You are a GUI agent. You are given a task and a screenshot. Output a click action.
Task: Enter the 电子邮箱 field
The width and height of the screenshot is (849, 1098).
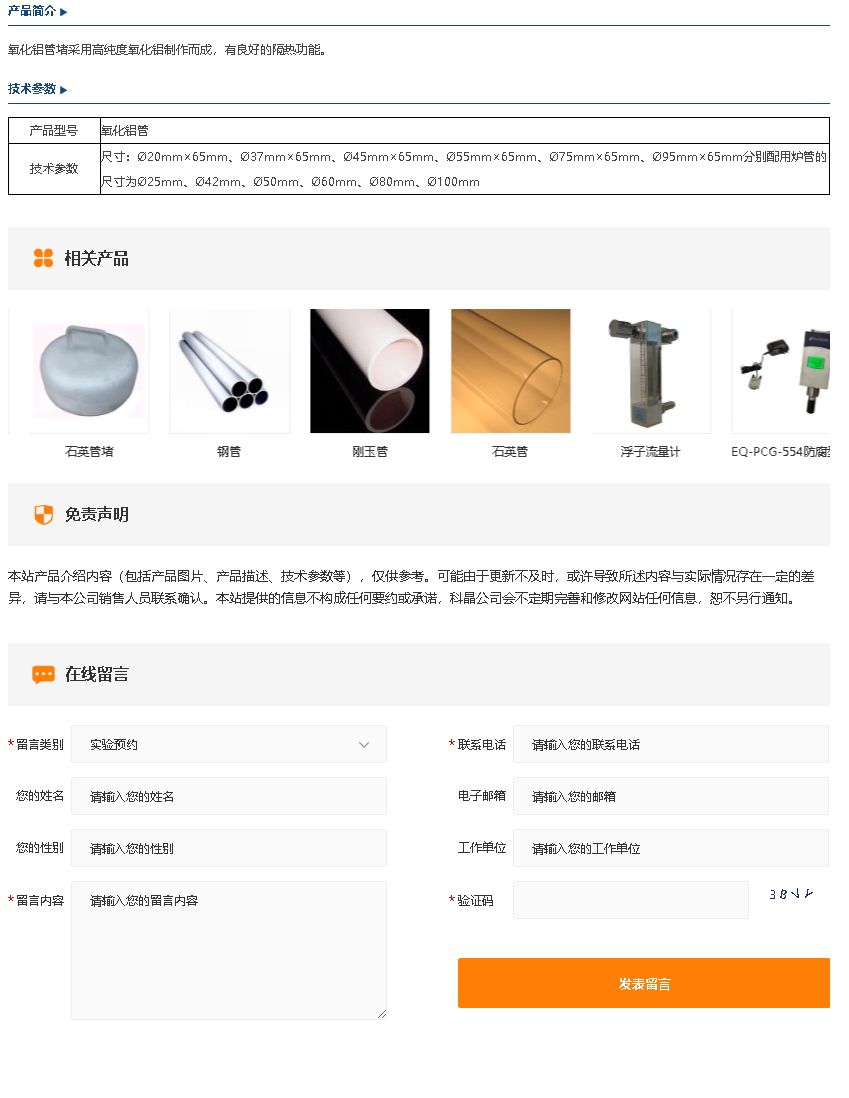click(x=670, y=796)
